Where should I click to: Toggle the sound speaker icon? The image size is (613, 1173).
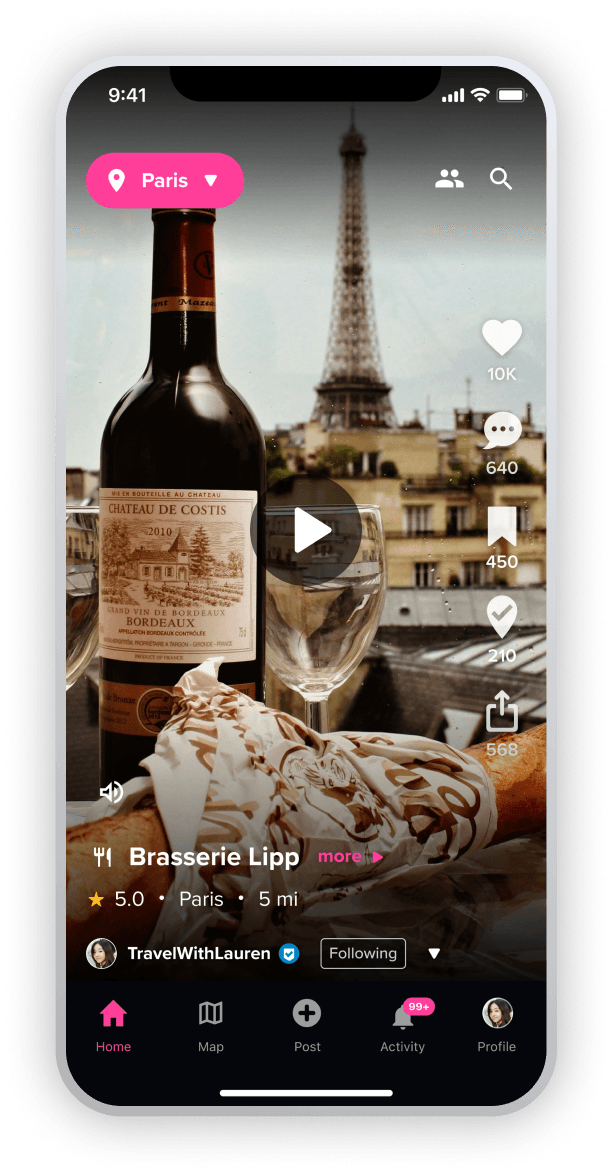[x=111, y=793]
